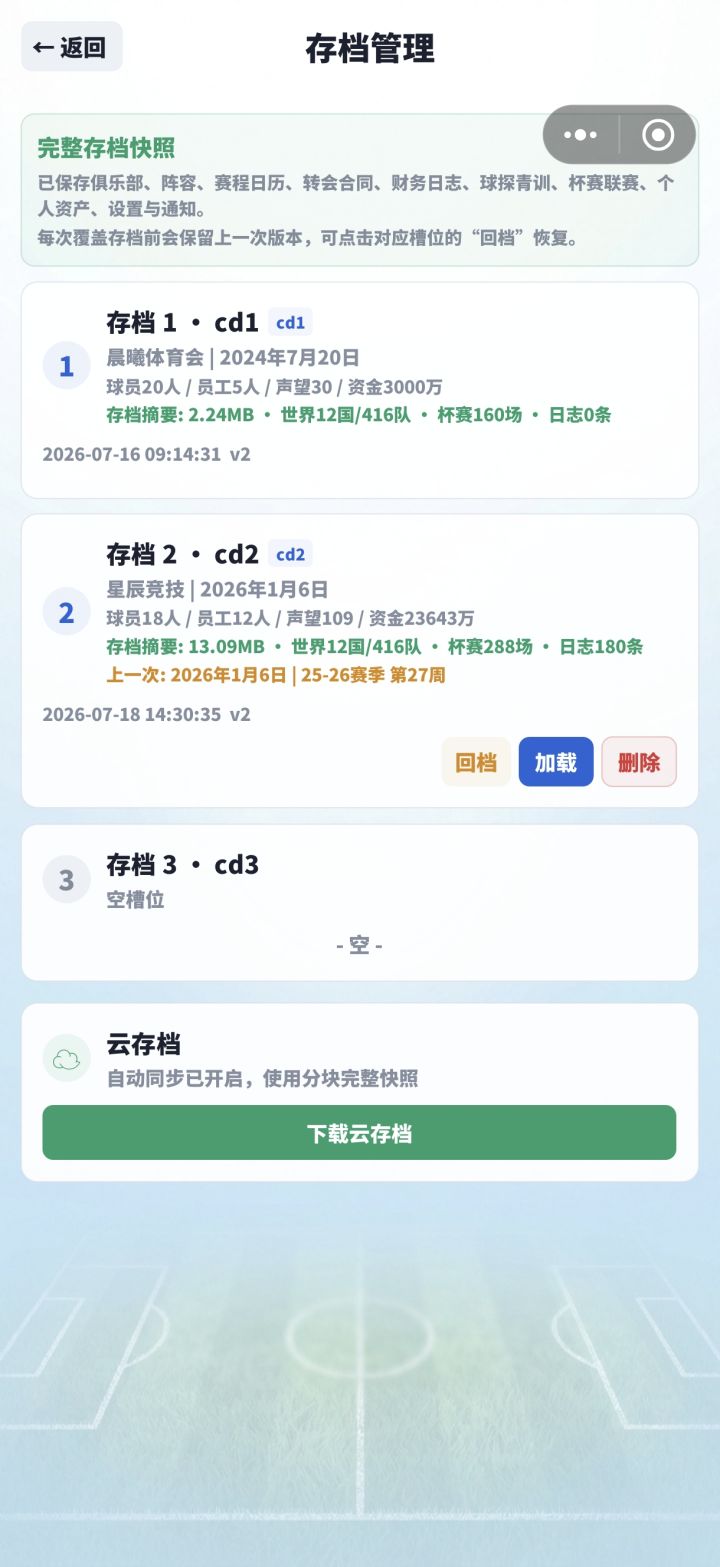Tap 下载云存档 to download the cloud save
The image size is (720, 1567).
(x=359, y=1133)
